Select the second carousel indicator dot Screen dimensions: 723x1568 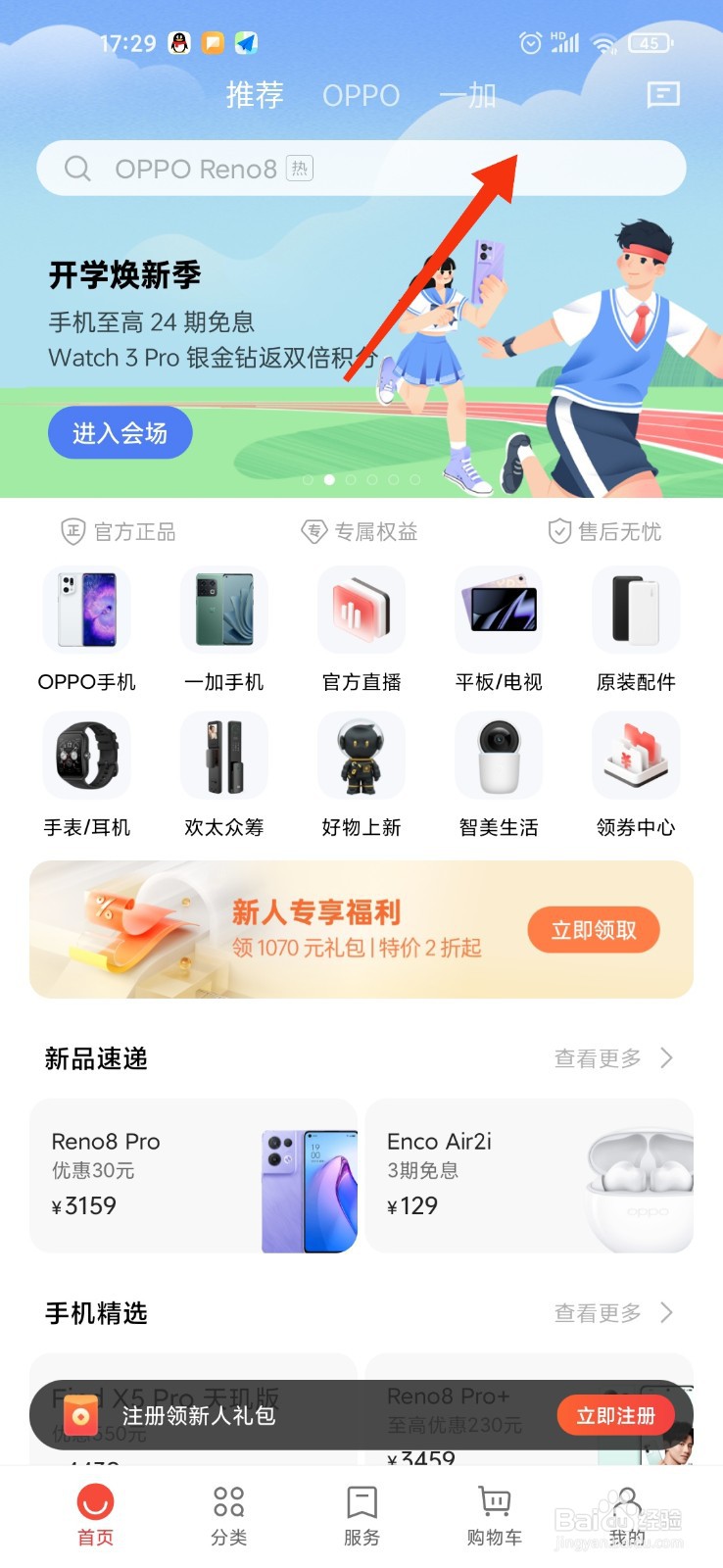coord(330,480)
